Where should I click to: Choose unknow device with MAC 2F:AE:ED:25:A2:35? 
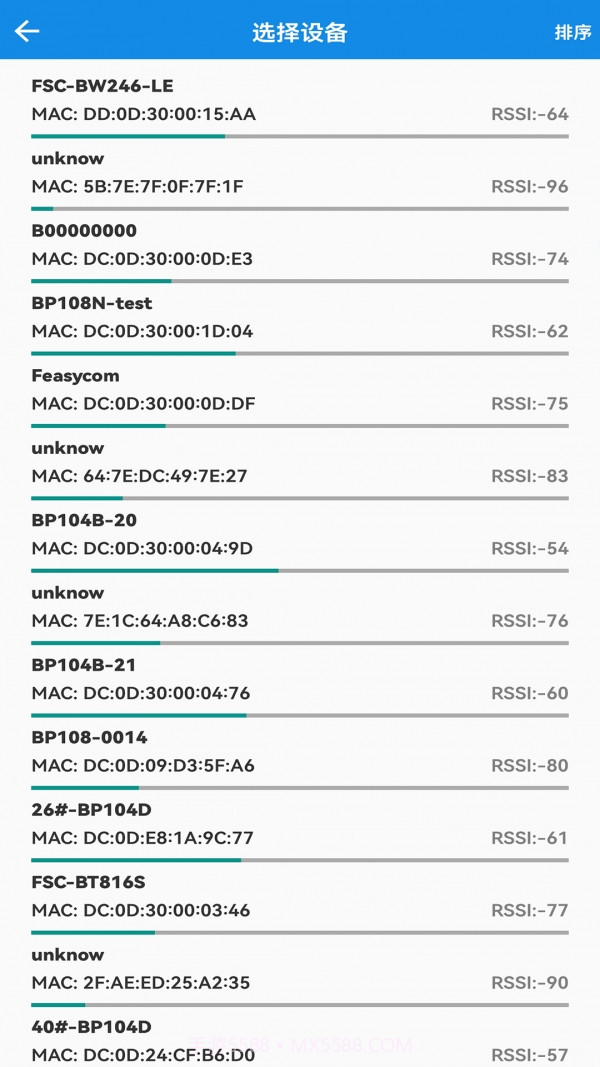tap(300, 970)
